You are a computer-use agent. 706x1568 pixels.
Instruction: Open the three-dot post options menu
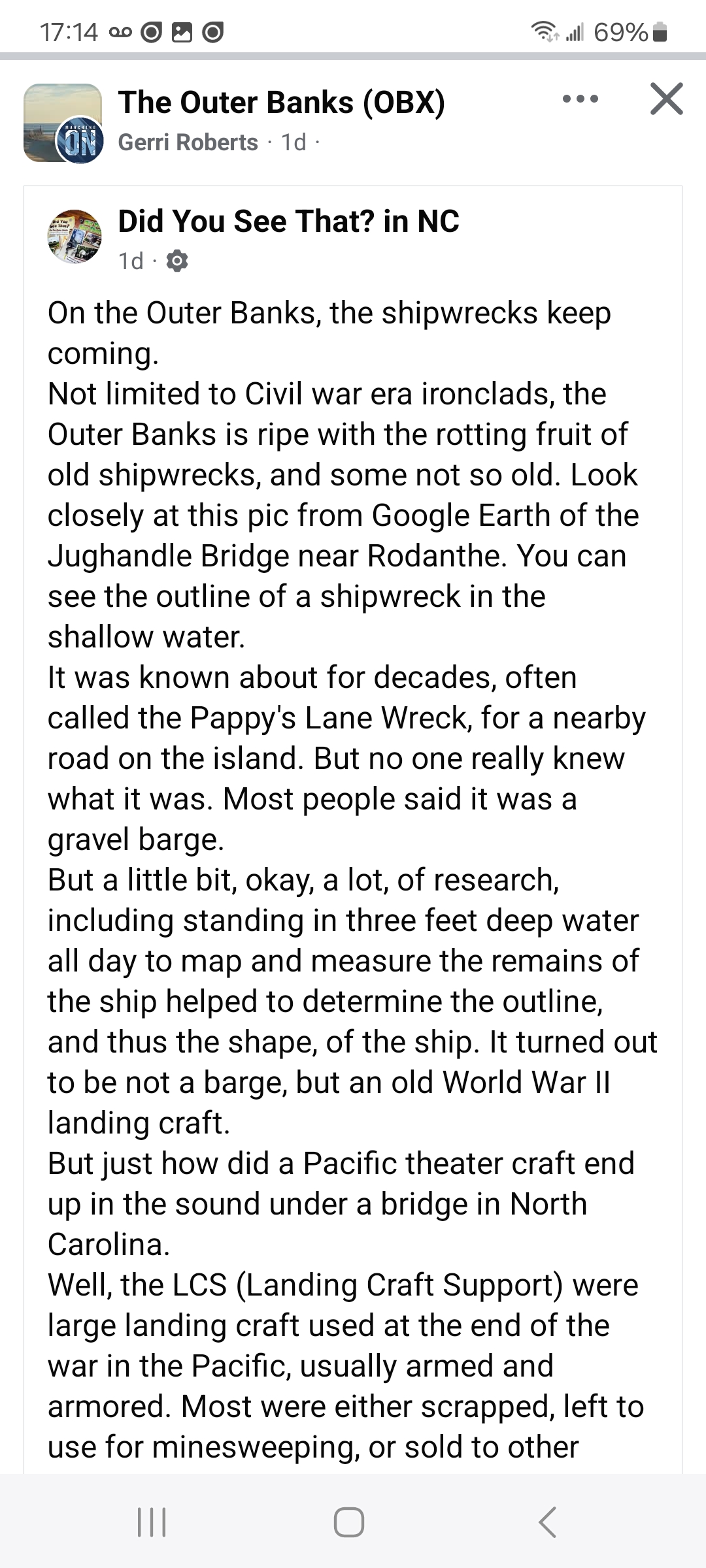[x=580, y=99]
